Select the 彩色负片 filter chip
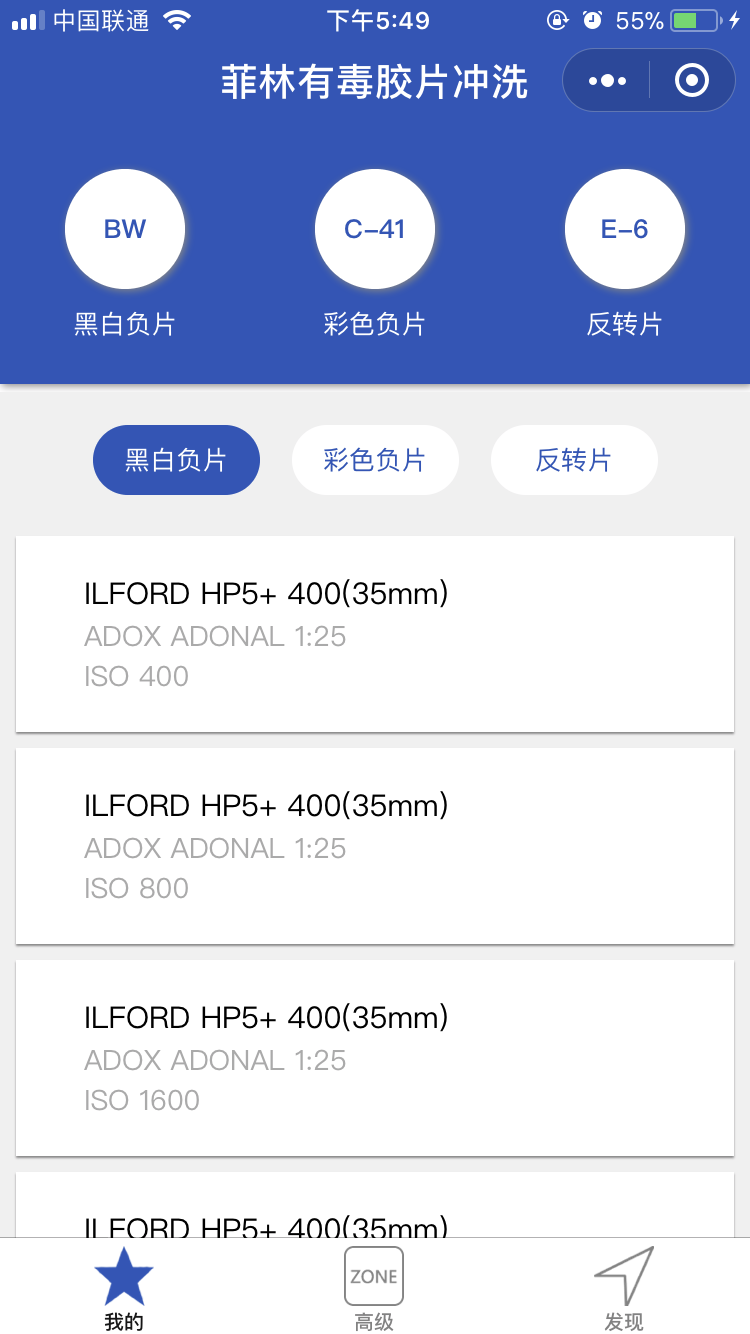750x1334 pixels. (375, 460)
